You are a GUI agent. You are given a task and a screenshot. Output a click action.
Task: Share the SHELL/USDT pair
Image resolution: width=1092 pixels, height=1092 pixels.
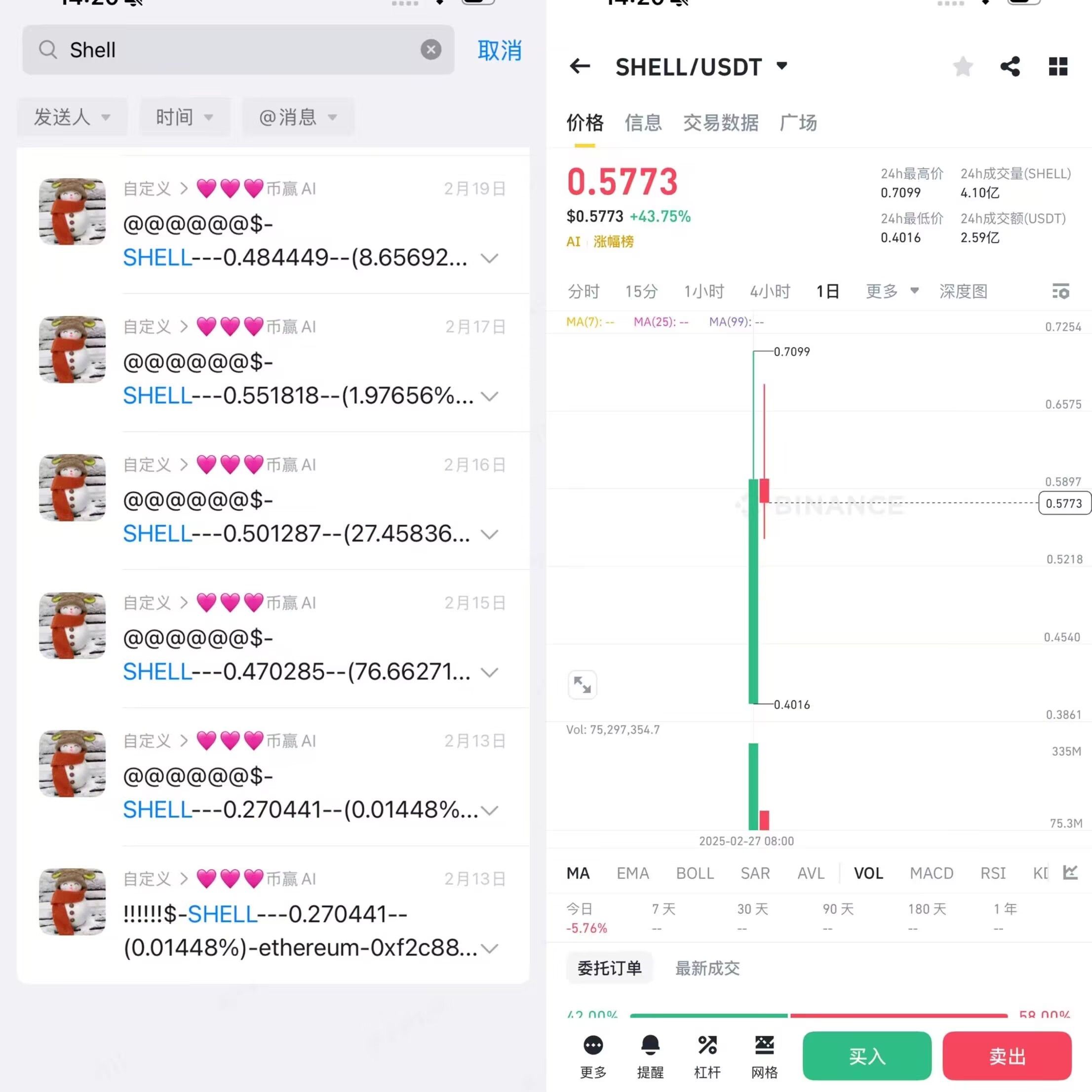(1010, 67)
